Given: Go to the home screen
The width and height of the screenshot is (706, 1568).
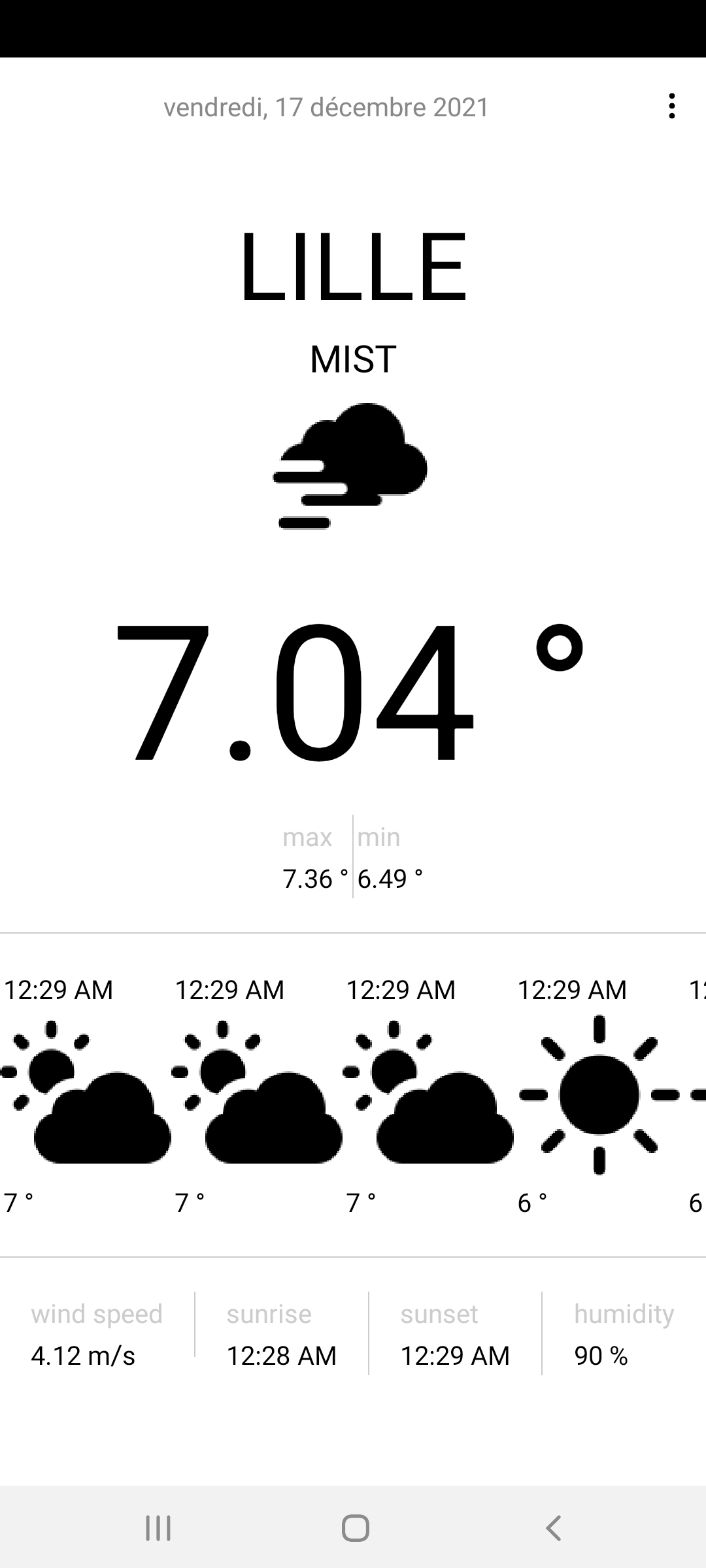Looking at the screenshot, I should tap(355, 1528).
